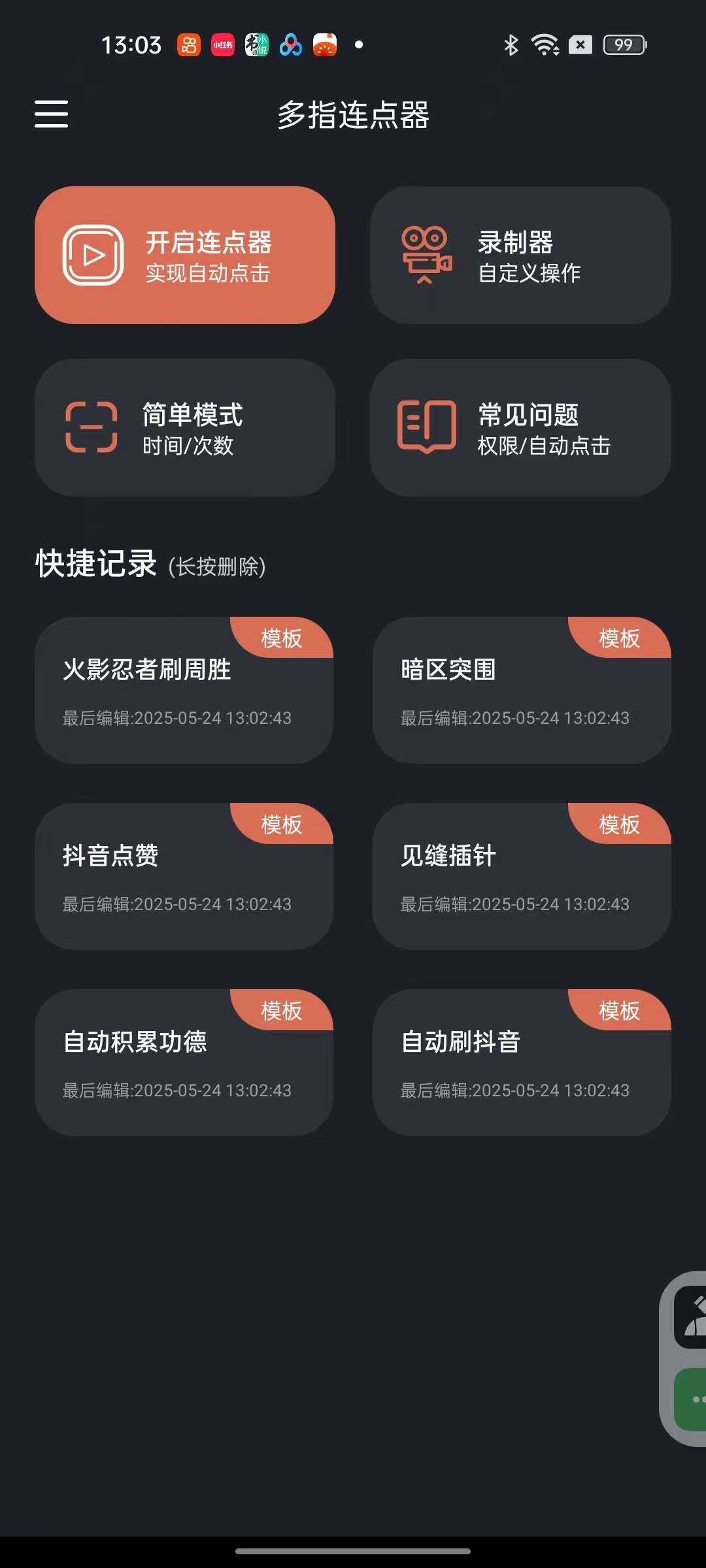706x1568 pixels.
Task: Open the 暗区突围 template record
Action: click(x=521, y=691)
